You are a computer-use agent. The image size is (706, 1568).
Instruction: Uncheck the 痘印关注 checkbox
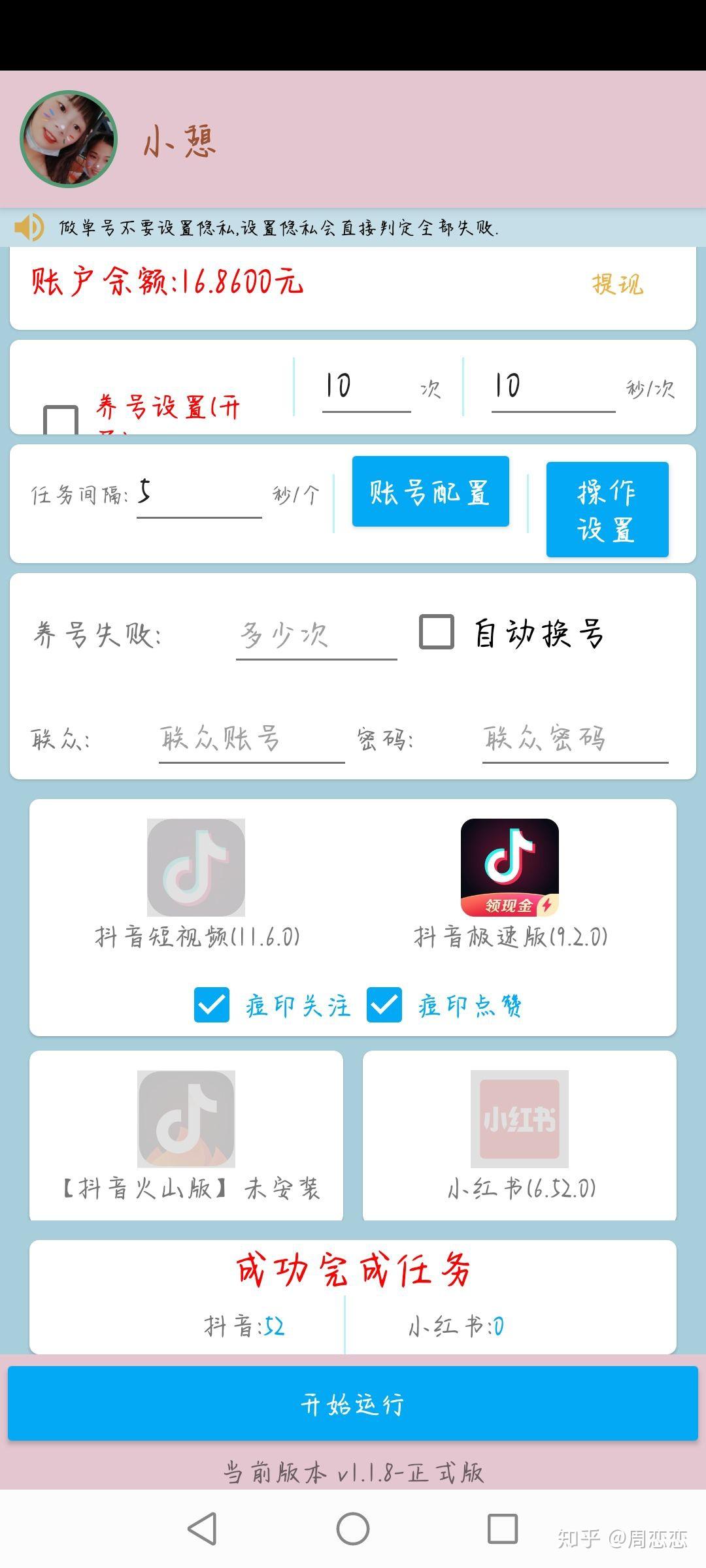pos(212,1005)
